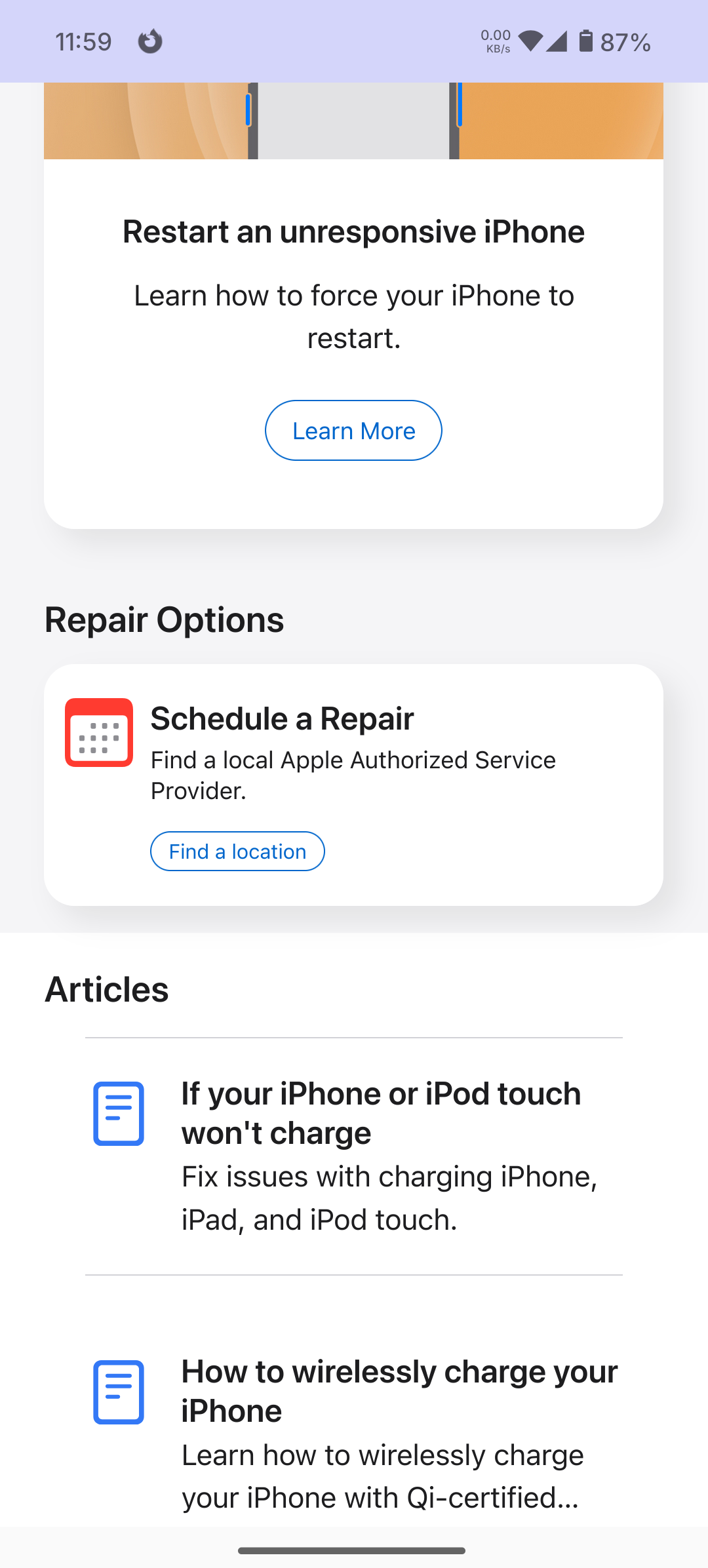Open article about iPhone won't charge

[x=381, y=1112]
